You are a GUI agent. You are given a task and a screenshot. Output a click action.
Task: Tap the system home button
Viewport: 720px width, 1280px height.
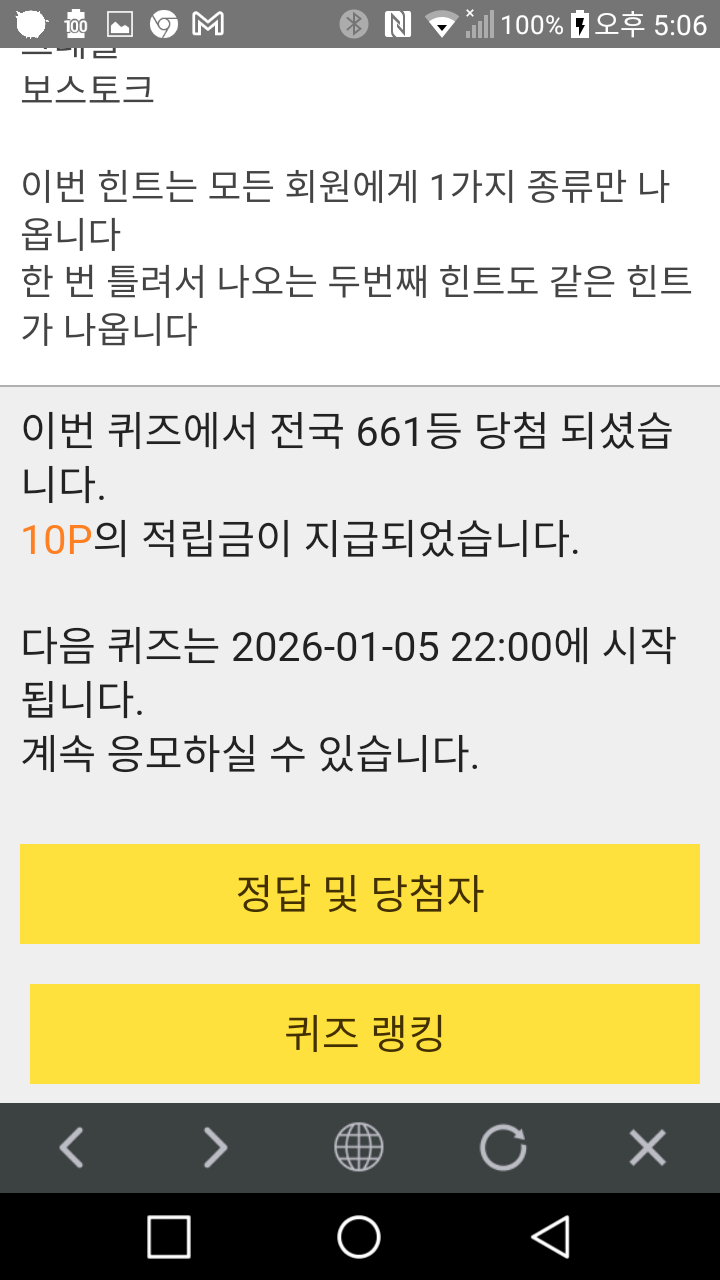pos(359,1236)
